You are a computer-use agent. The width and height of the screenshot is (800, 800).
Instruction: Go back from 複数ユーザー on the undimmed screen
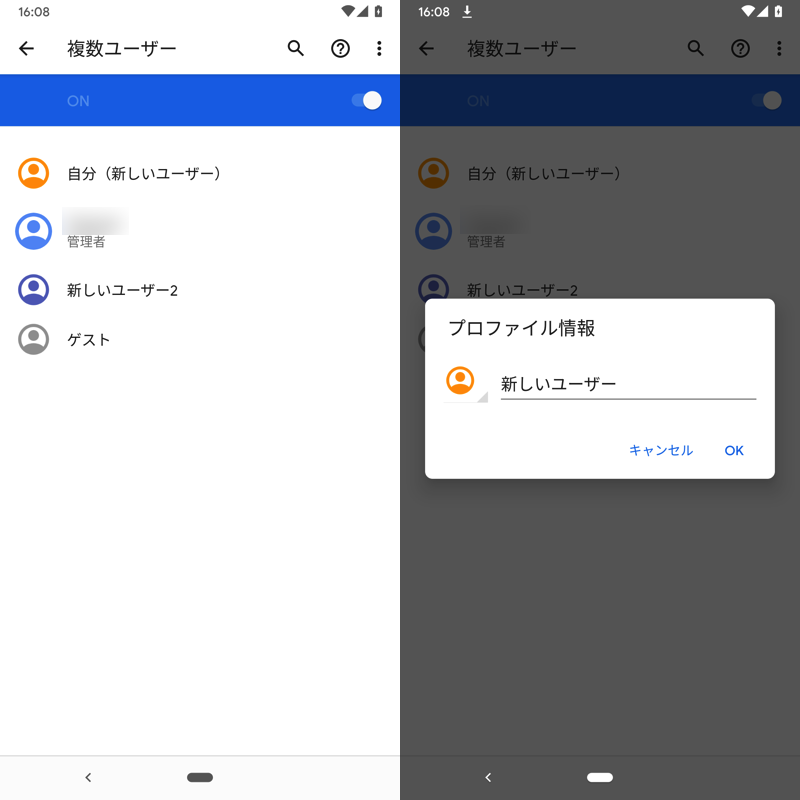[27, 48]
